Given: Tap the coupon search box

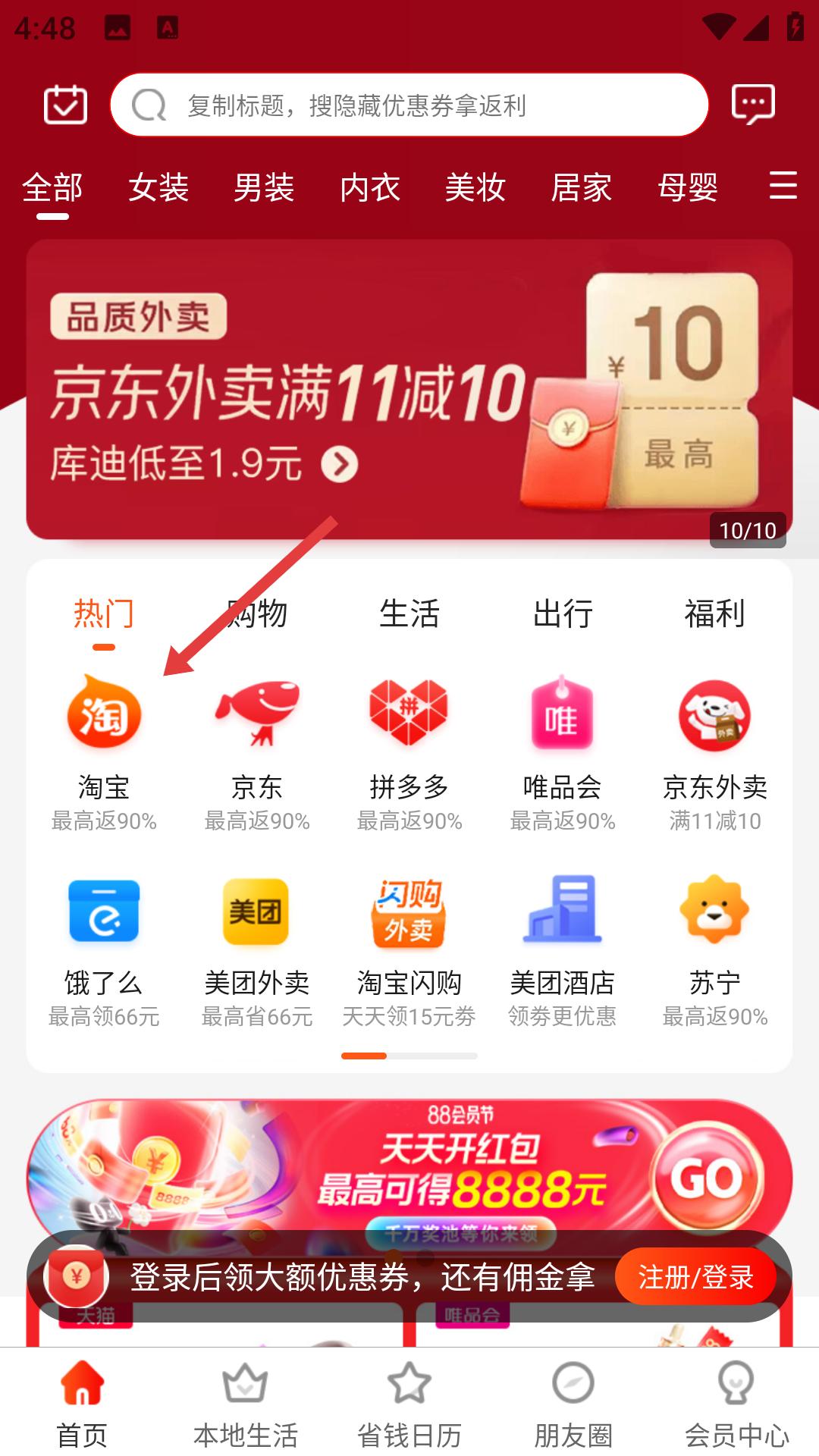Looking at the screenshot, I should click(409, 105).
